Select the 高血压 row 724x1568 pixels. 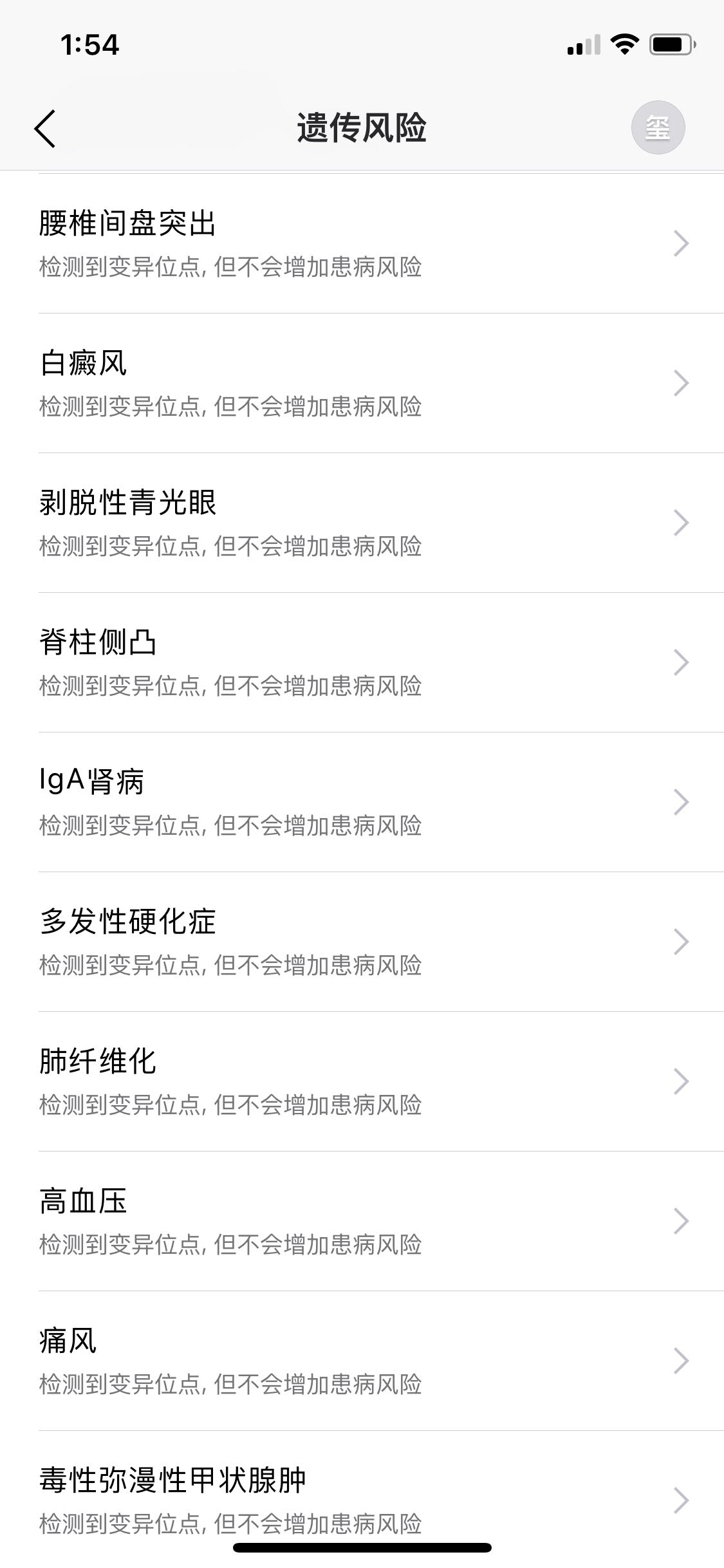(362, 1222)
